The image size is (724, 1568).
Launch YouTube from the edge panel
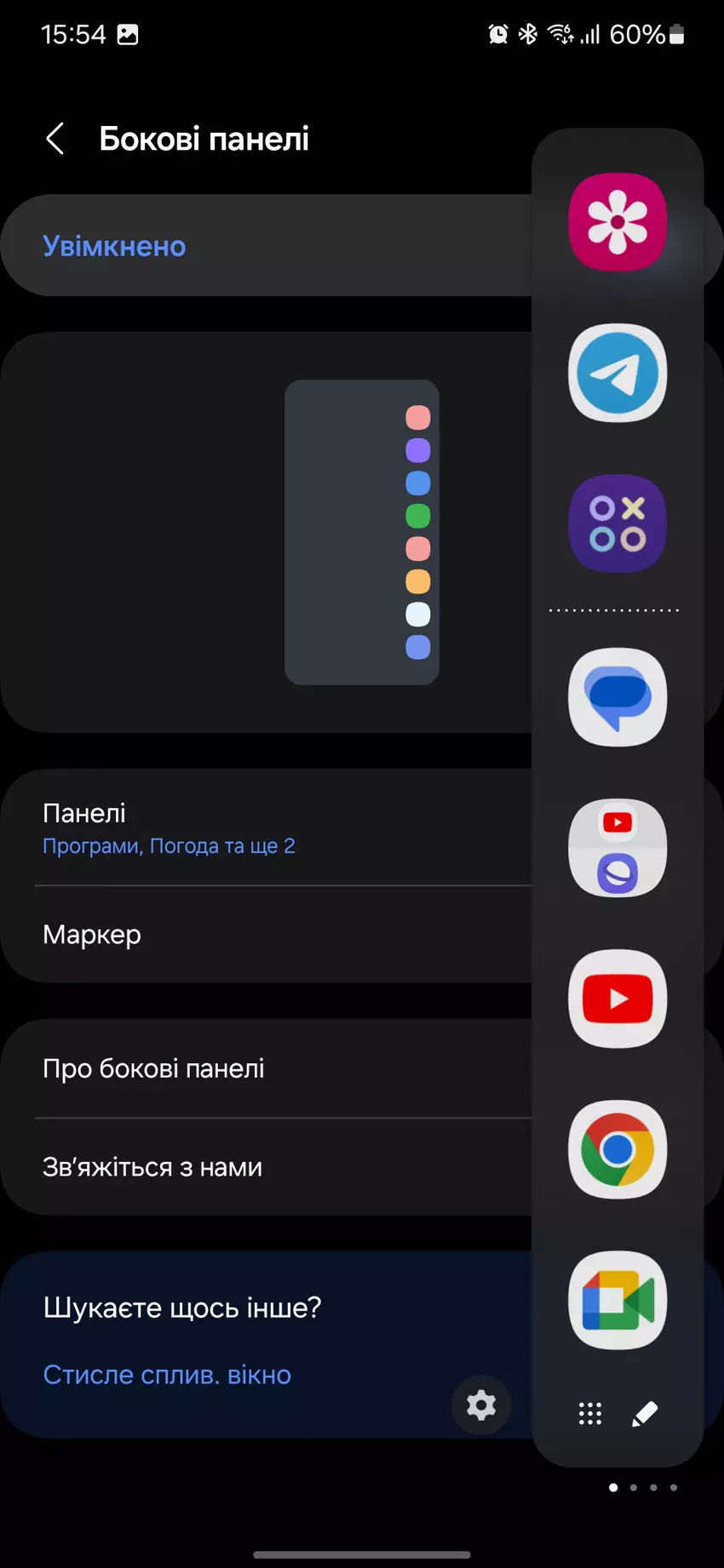618,999
